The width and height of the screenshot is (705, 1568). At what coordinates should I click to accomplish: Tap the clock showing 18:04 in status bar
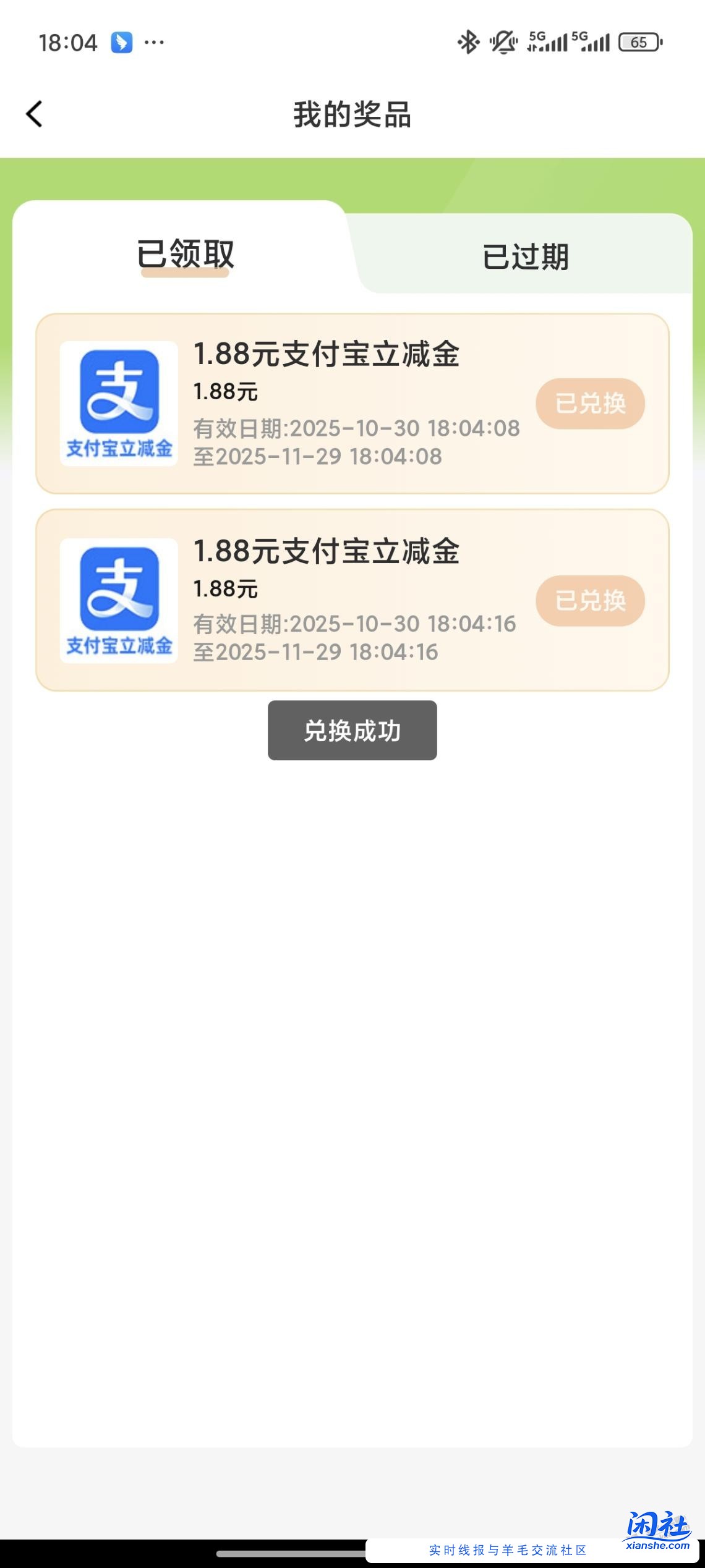pos(68,42)
